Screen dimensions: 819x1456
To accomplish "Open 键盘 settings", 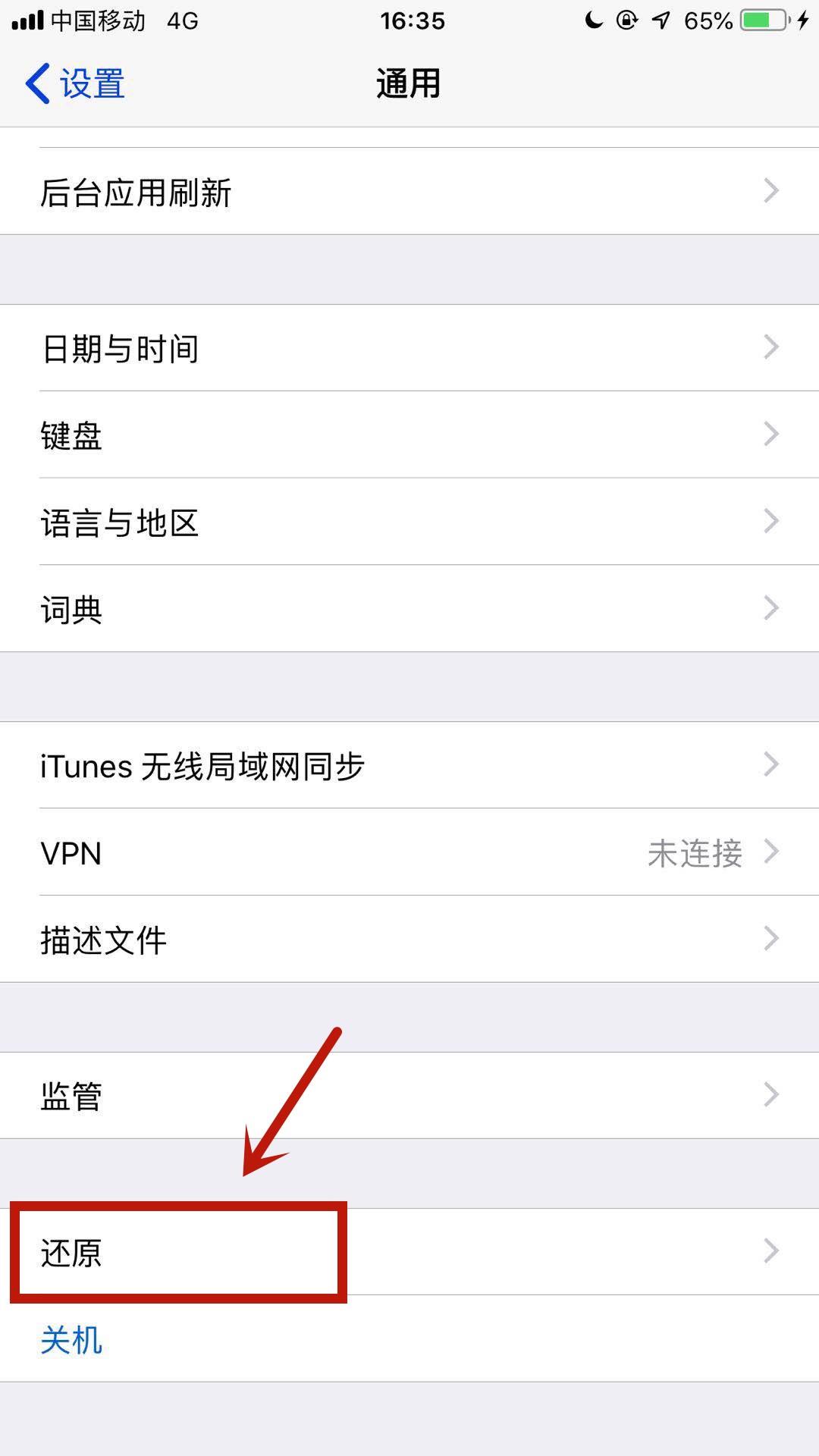I will (409, 435).
